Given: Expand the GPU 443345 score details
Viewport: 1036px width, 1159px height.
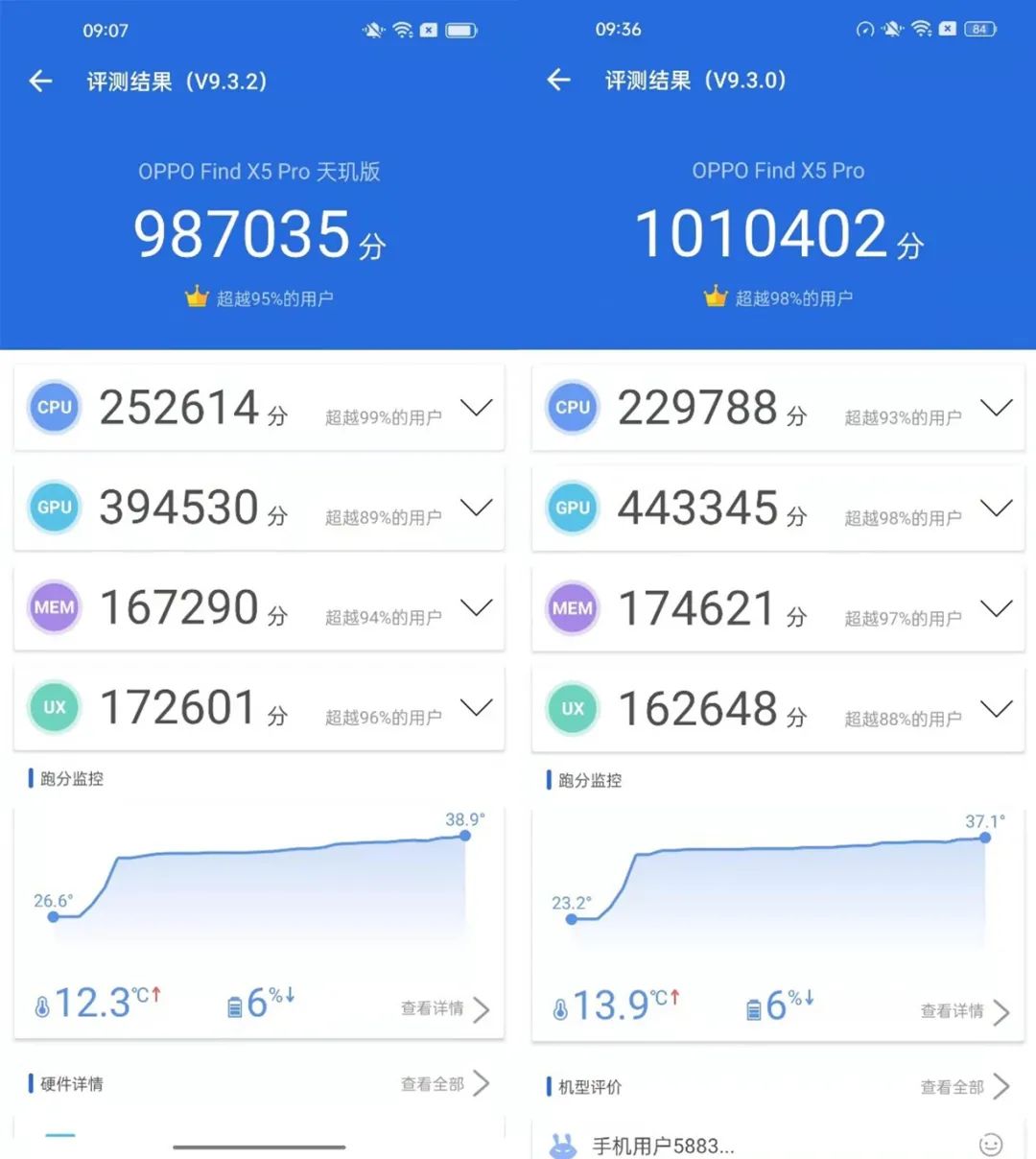Looking at the screenshot, I should pyautogui.click(x=995, y=508).
